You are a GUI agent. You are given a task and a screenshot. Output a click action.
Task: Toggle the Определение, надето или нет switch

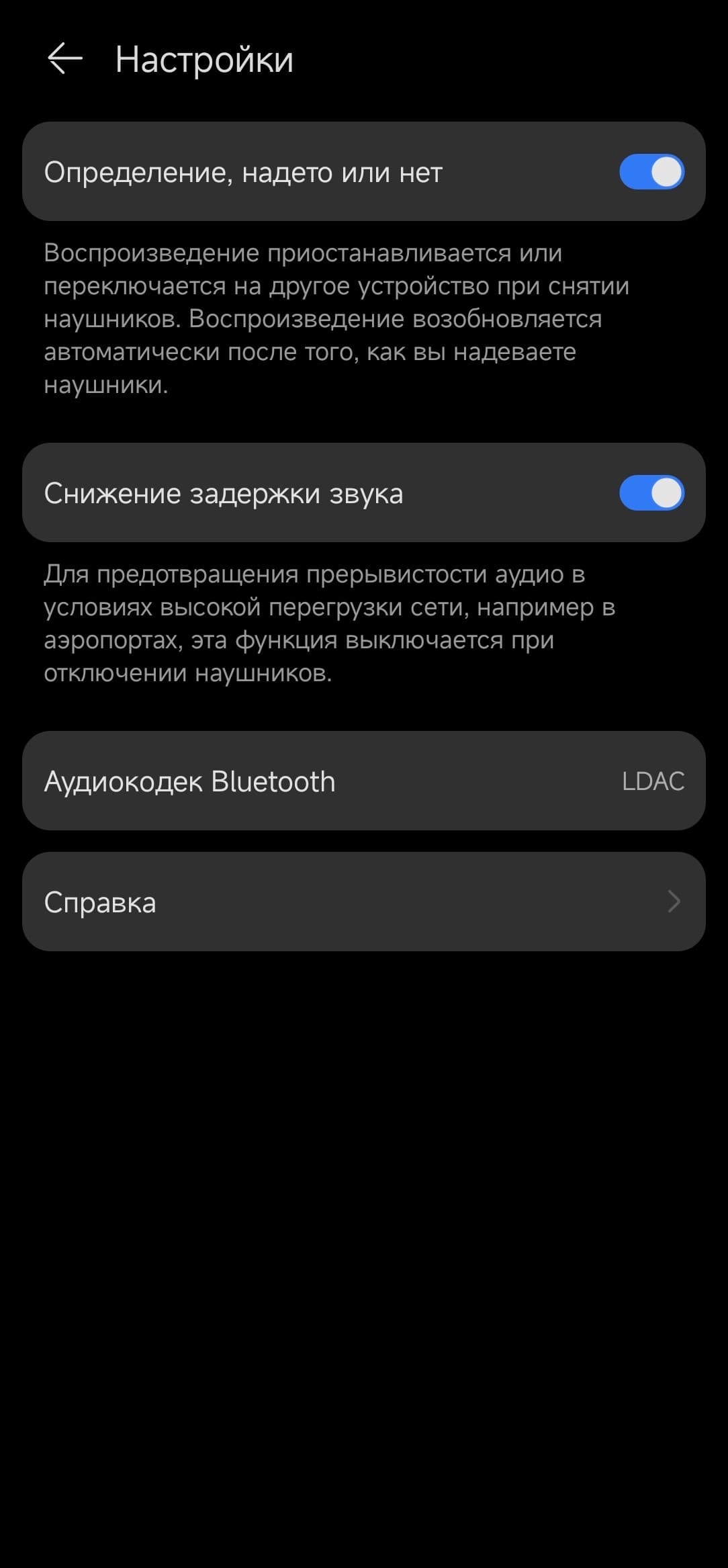[x=651, y=172]
